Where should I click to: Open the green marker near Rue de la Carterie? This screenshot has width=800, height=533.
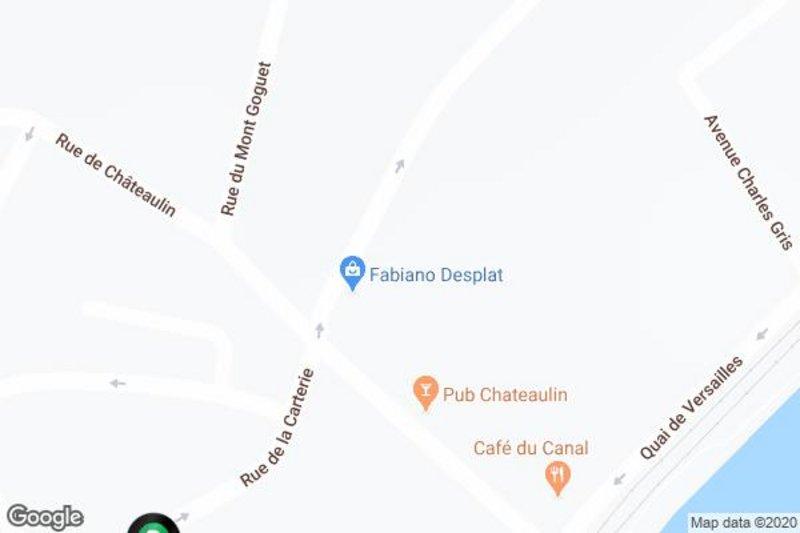[151, 525]
